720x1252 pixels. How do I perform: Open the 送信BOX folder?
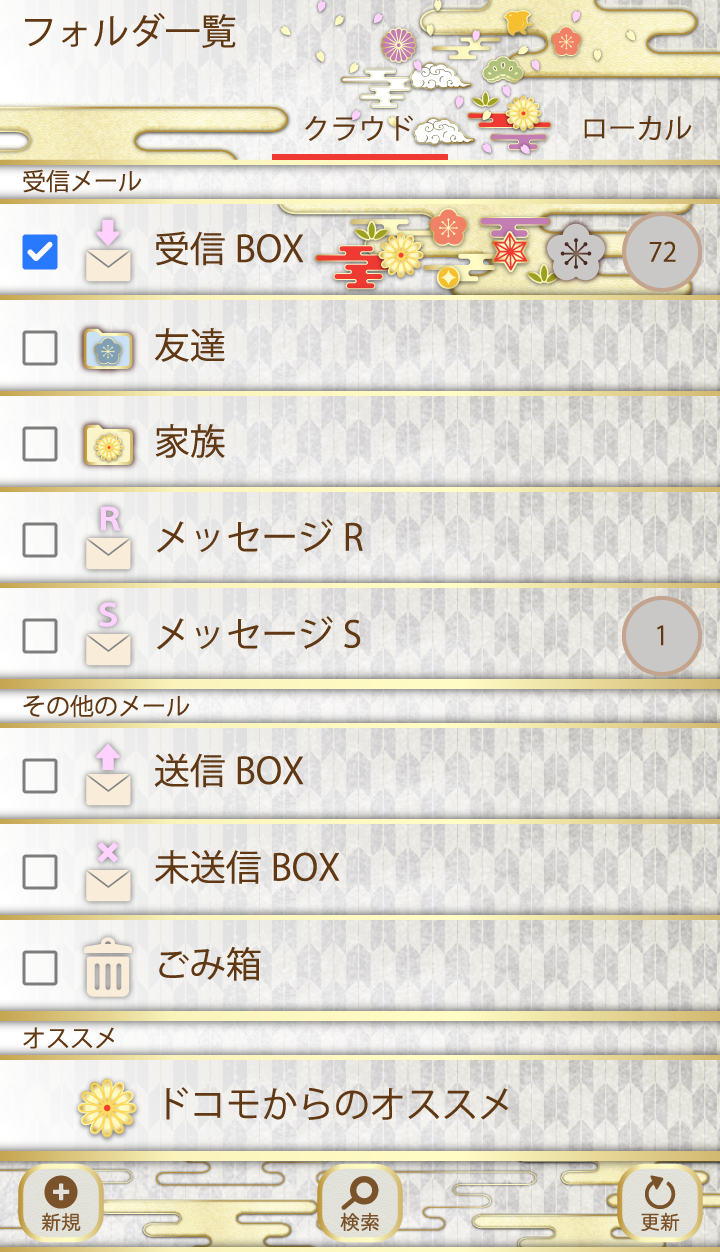[x=230, y=772]
